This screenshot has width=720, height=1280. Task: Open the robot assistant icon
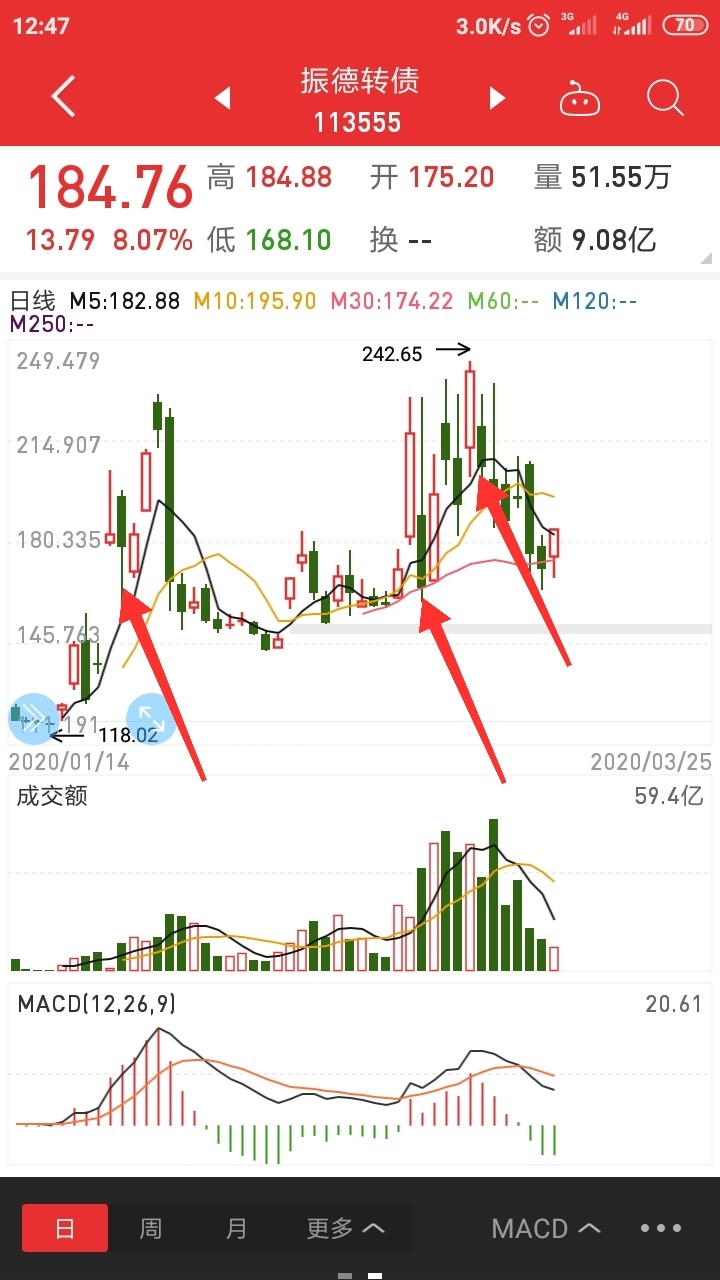click(580, 98)
